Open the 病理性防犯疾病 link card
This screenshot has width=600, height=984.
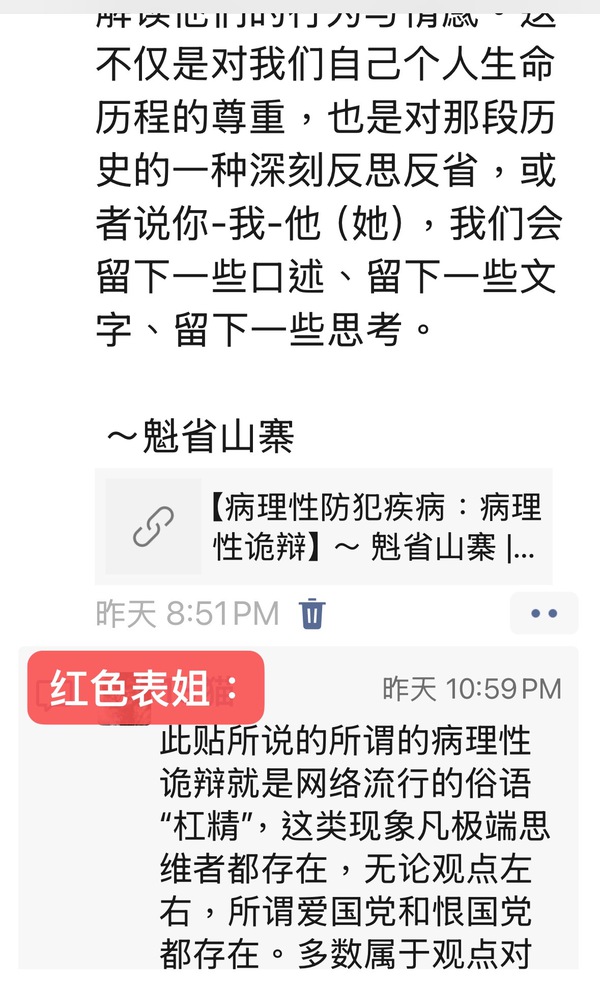[323, 526]
